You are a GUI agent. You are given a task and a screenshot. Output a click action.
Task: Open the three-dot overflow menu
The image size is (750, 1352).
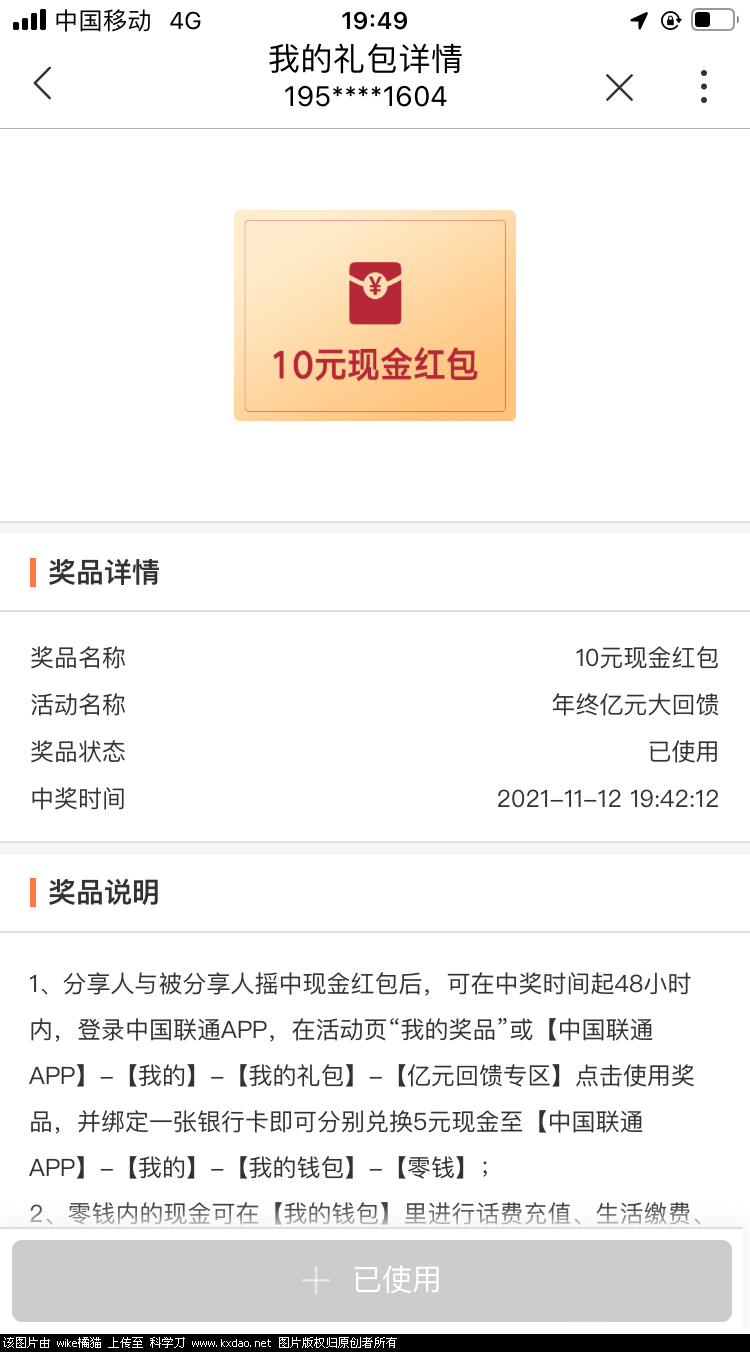(704, 88)
